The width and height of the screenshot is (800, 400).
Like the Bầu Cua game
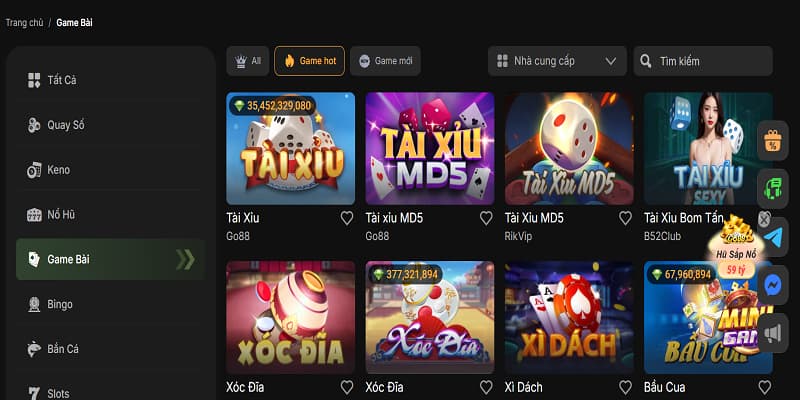[765, 387]
